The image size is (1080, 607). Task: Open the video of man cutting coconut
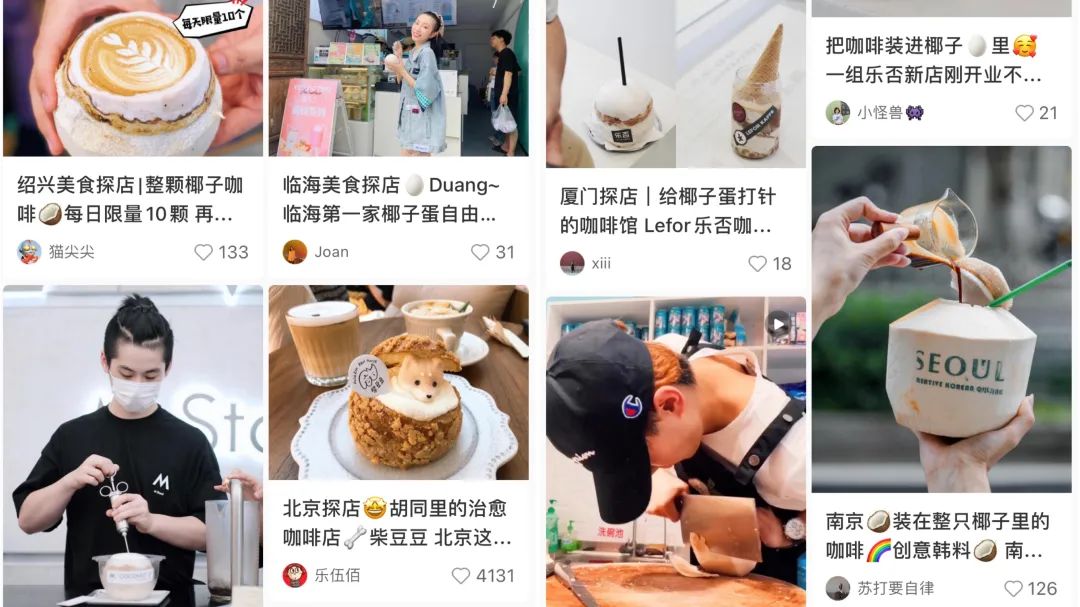tap(676, 450)
